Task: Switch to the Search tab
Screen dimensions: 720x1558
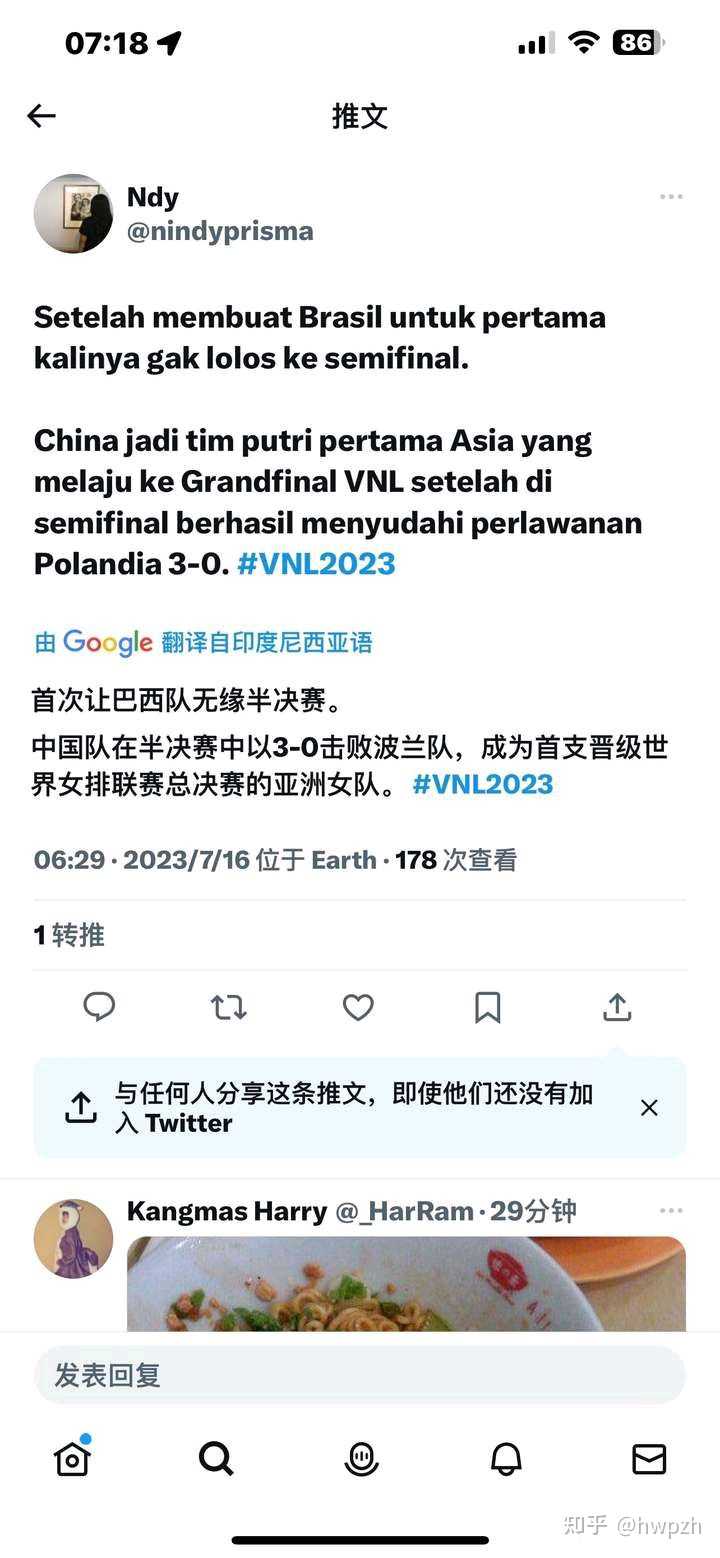Action: [216, 1459]
